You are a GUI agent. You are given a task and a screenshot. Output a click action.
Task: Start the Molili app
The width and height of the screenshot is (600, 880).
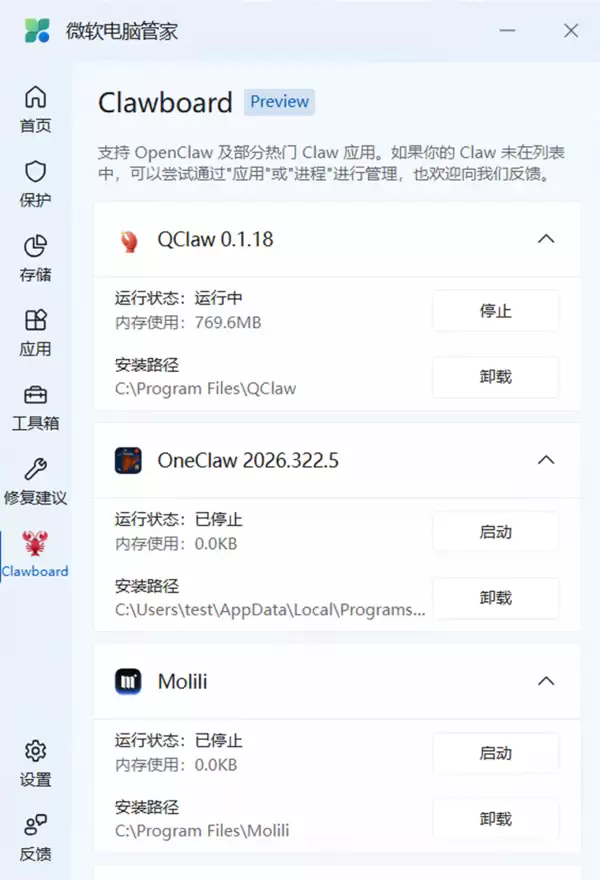[x=495, y=753]
